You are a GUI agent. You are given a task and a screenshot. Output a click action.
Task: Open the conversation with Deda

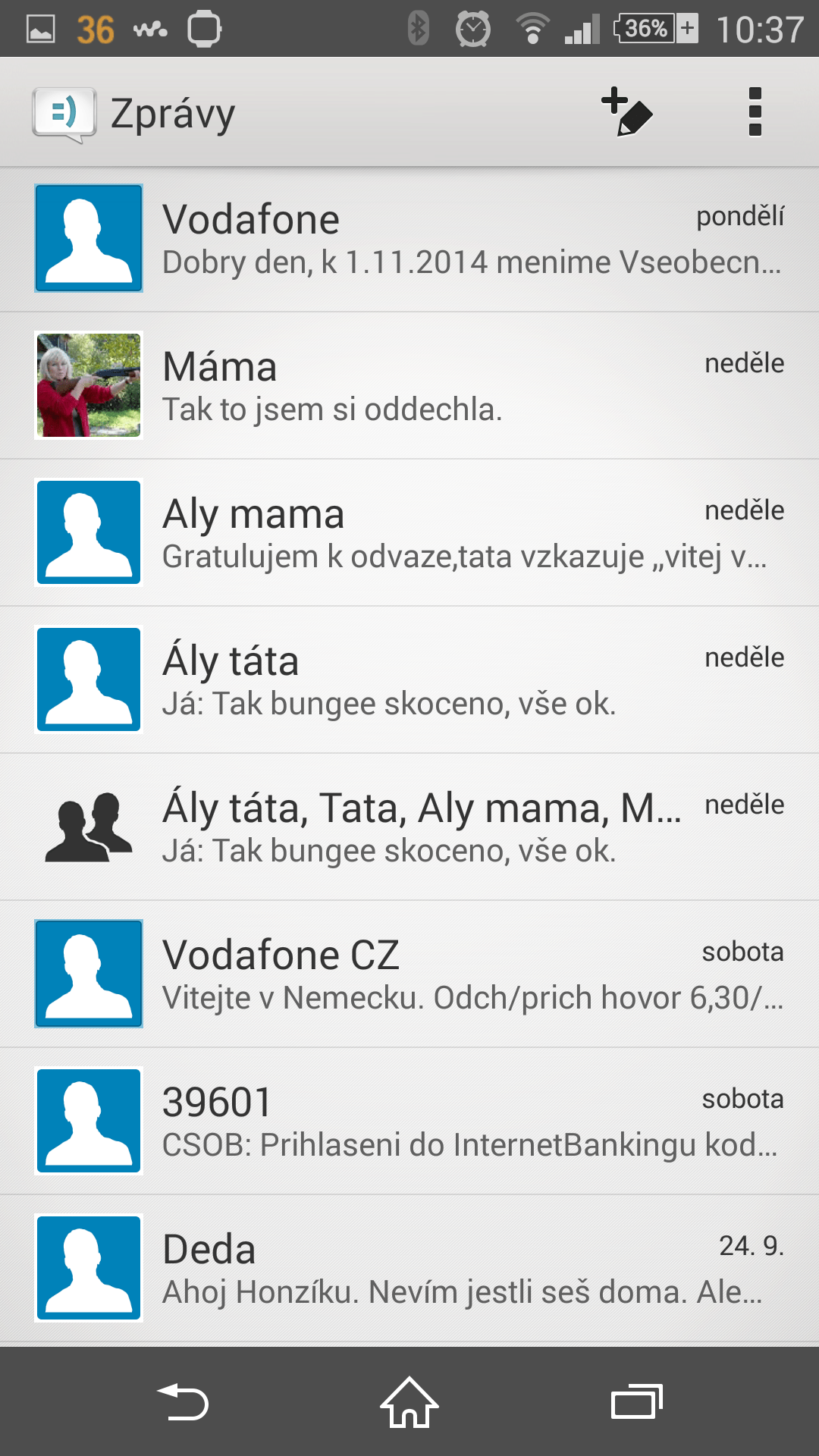(409, 1268)
